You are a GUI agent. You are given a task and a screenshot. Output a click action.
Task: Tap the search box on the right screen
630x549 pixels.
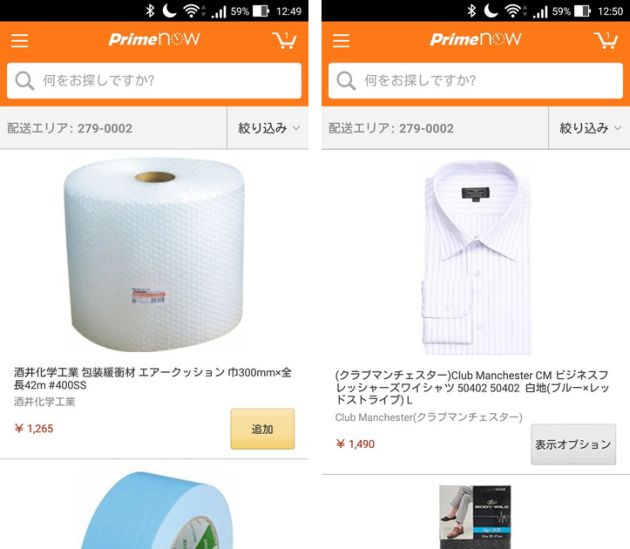(476, 81)
